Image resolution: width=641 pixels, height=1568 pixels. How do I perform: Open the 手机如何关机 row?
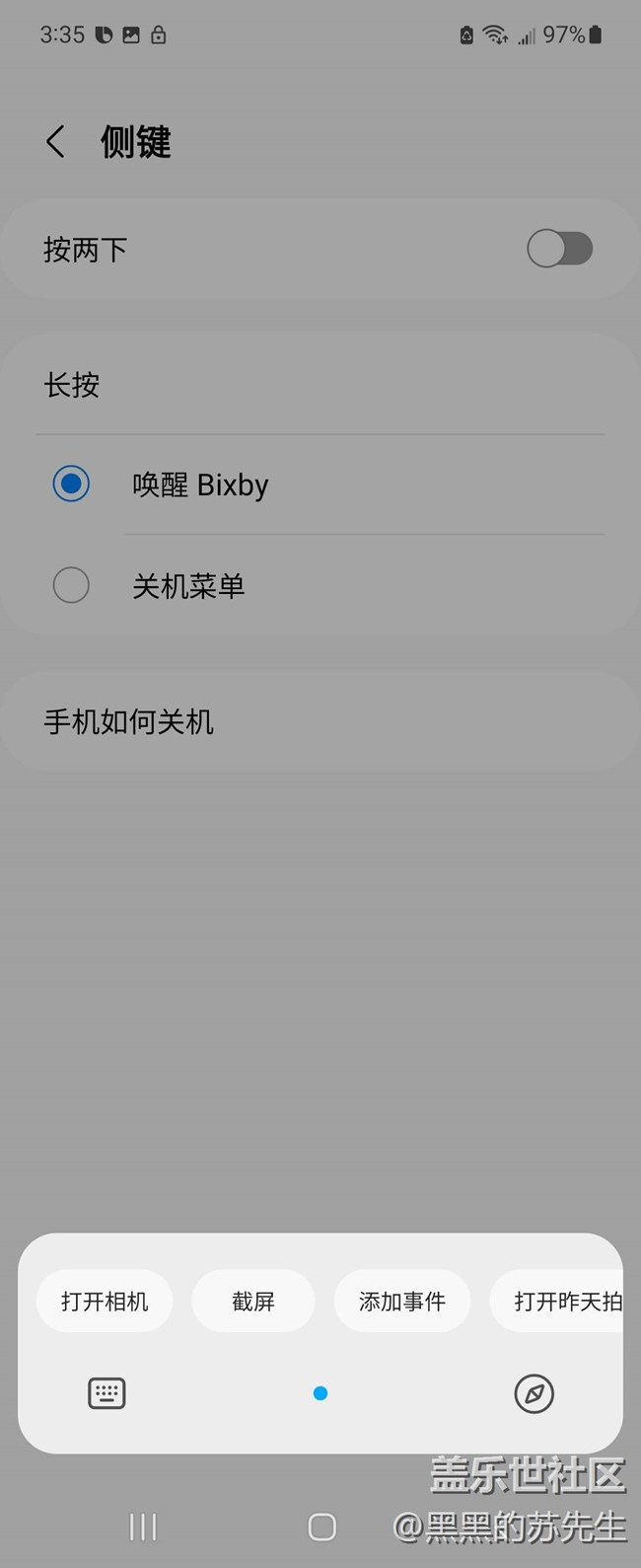(x=320, y=721)
